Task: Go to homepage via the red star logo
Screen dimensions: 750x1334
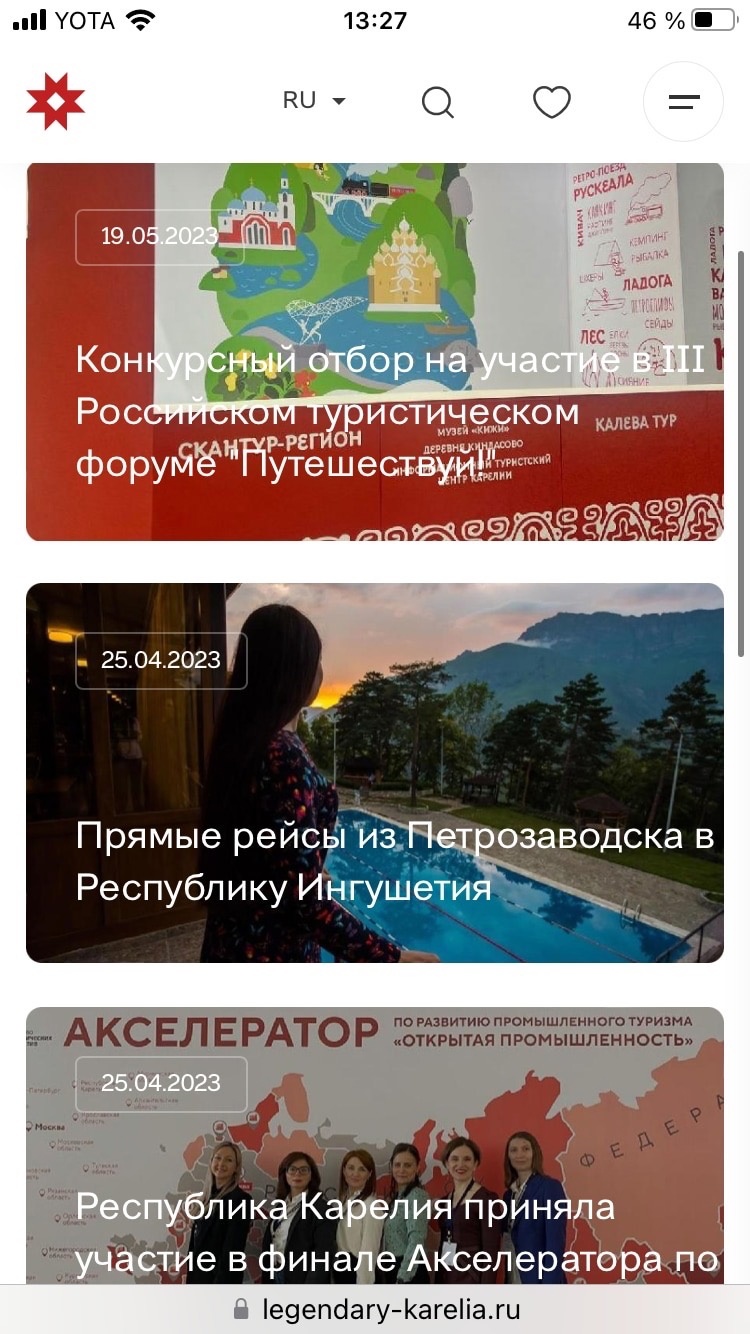Action: (55, 101)
